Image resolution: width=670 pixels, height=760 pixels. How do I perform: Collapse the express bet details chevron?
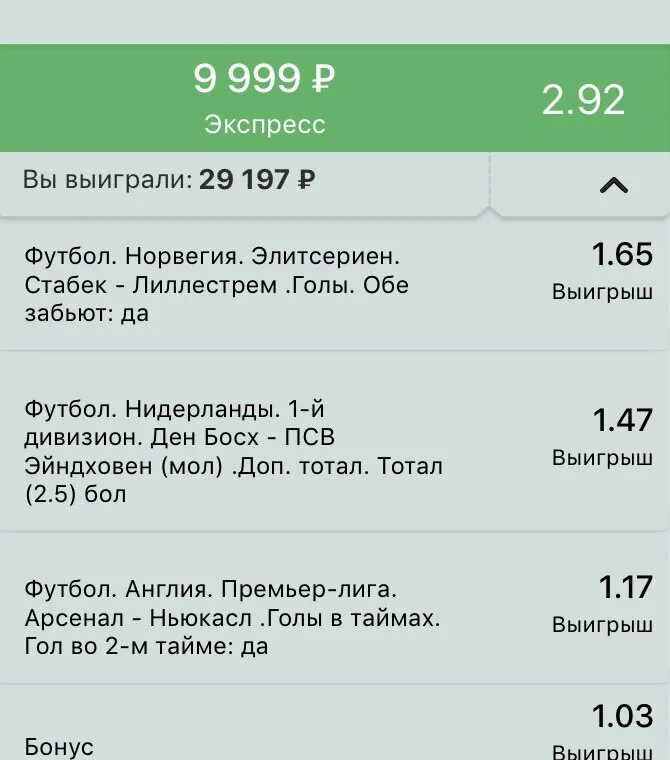613,184
